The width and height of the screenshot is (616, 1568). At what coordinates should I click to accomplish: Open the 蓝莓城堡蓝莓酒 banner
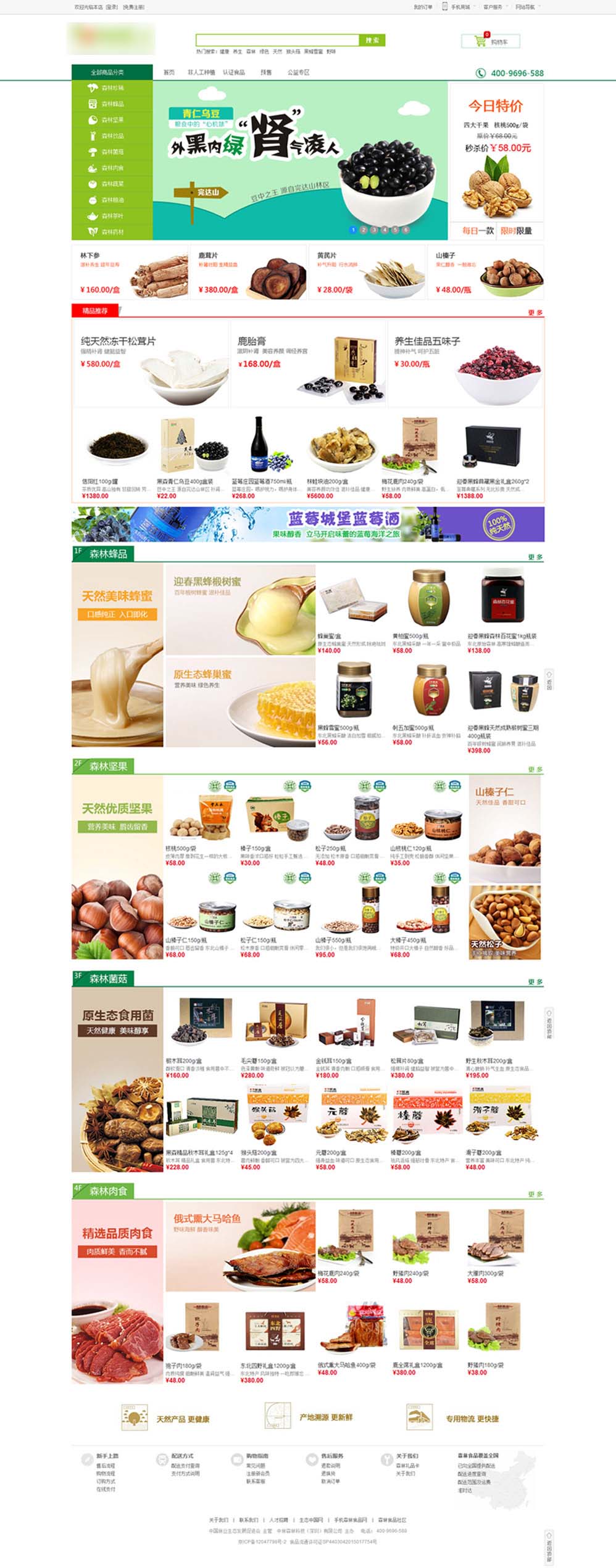[x=307, y=524]
